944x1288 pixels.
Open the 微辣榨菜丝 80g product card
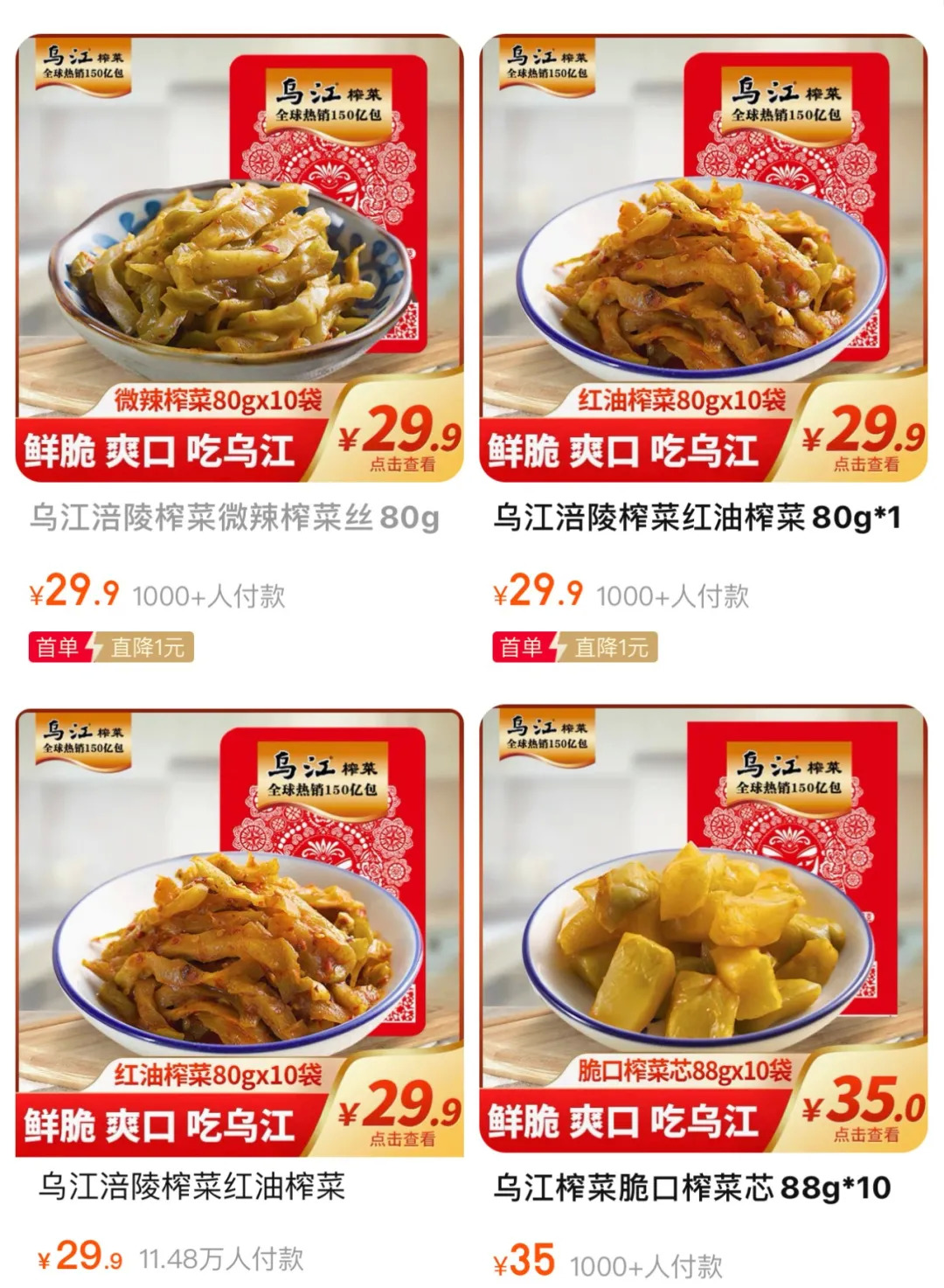click(239, 259)
